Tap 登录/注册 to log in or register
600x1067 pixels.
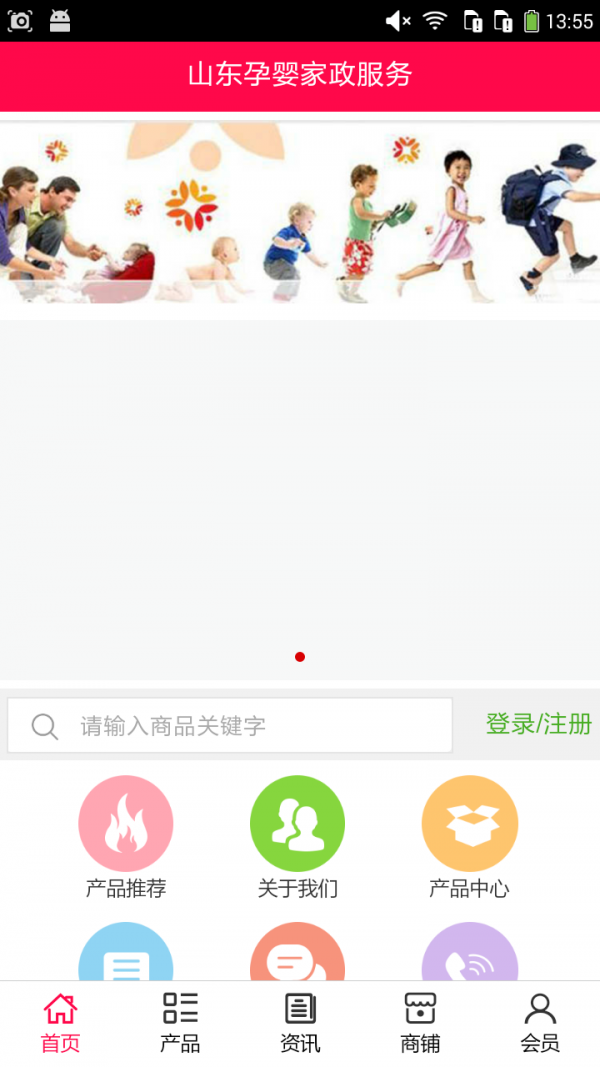click(x=538, y=724)
